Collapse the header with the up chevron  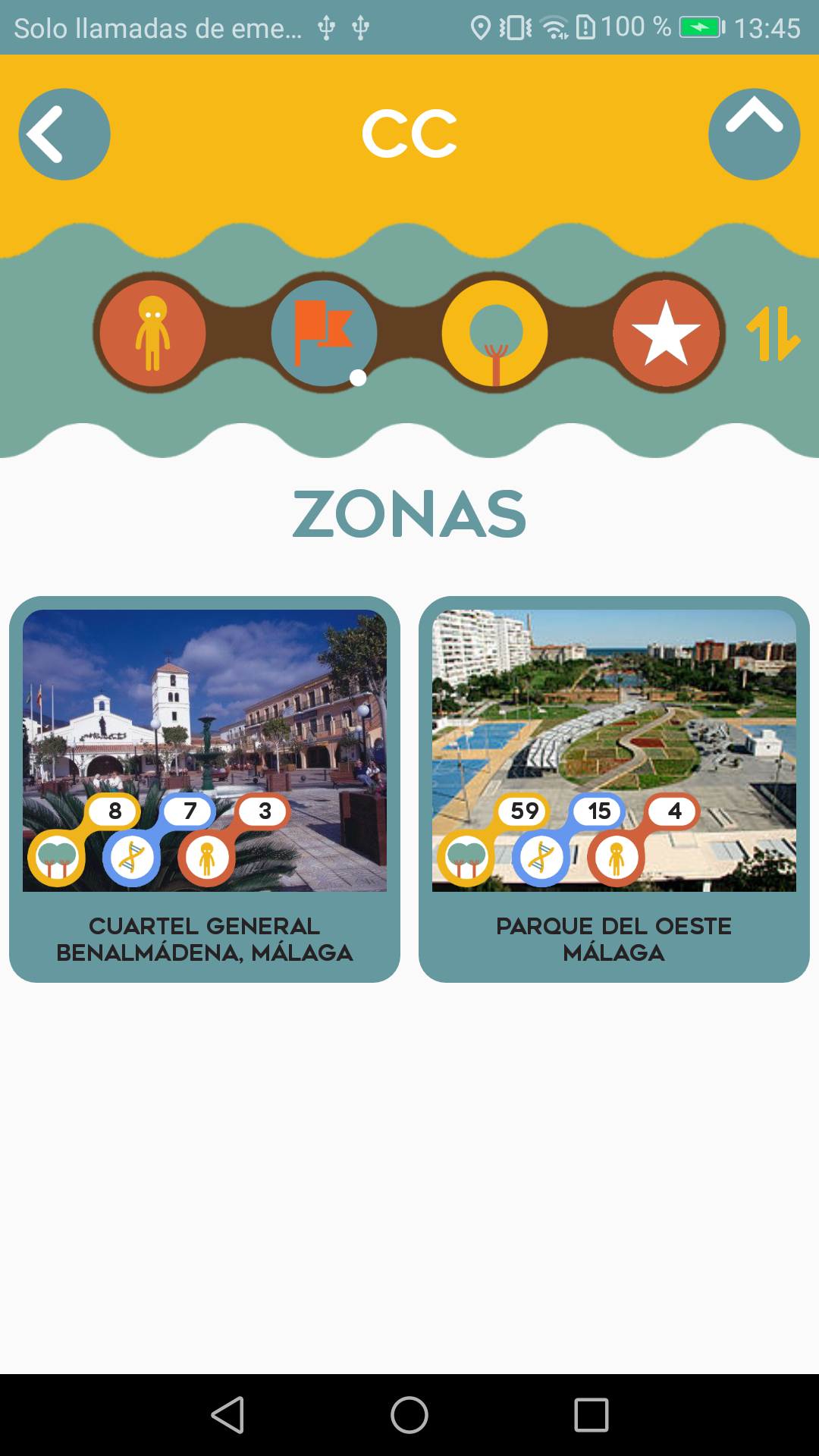coord(754,134)
